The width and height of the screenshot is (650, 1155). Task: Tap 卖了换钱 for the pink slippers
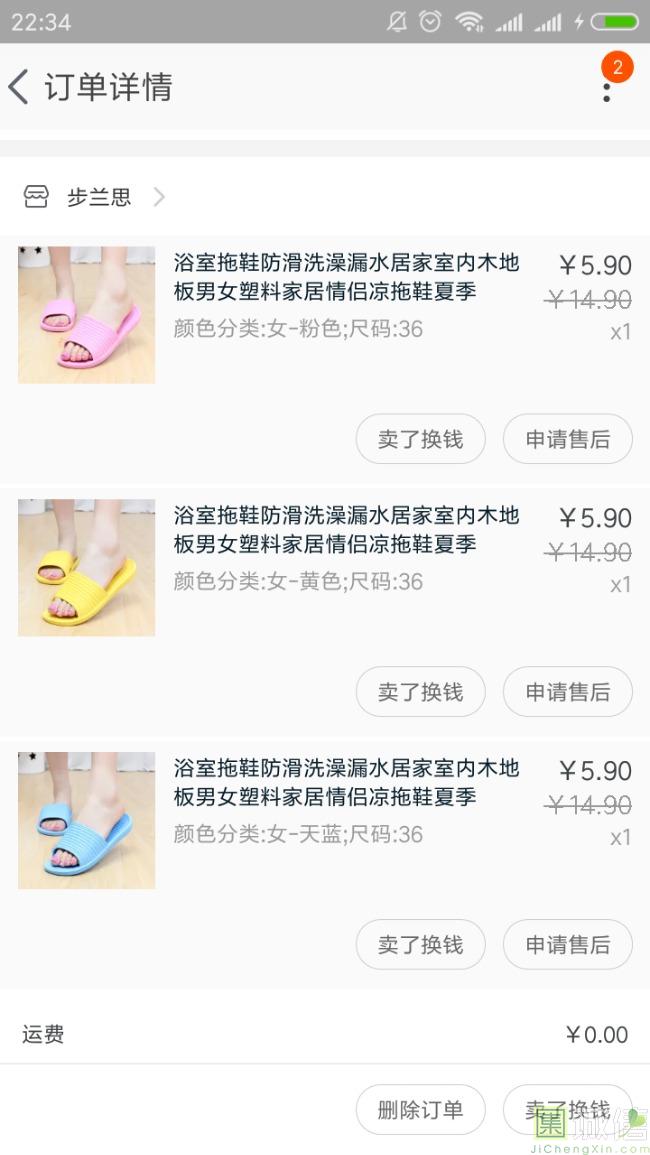click(x=420, y=439)
